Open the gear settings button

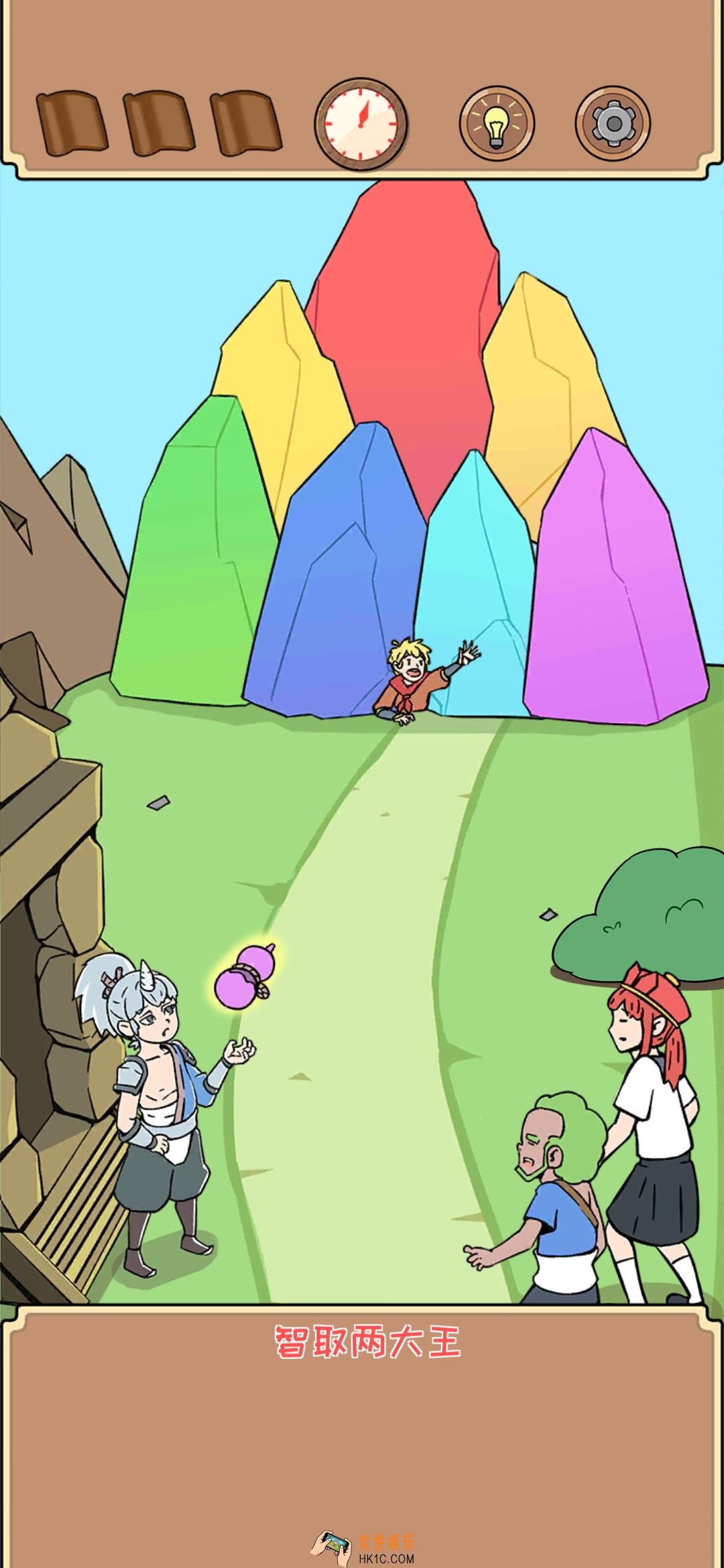coord(612,123)
